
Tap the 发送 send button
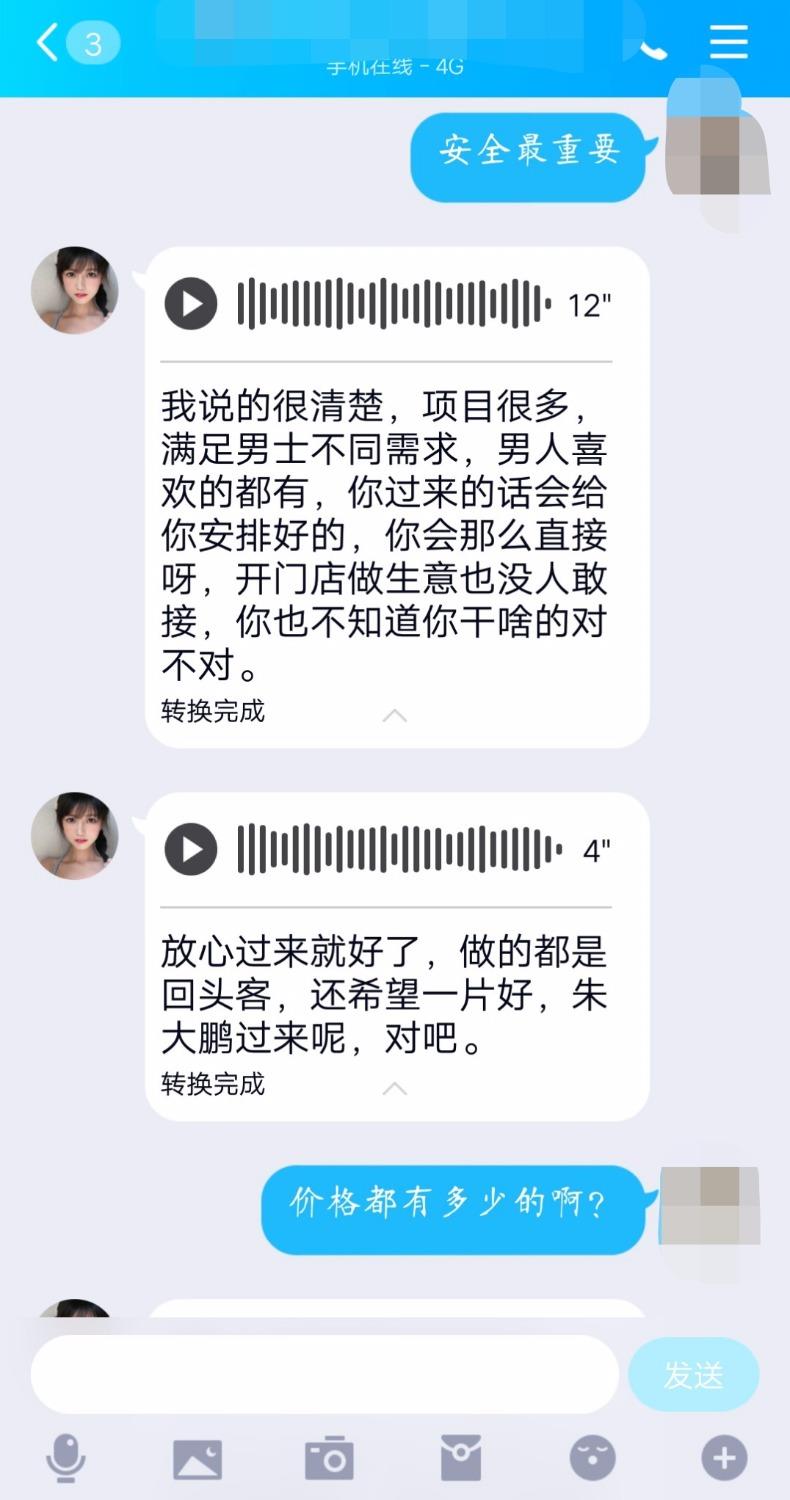[693, 1375]
